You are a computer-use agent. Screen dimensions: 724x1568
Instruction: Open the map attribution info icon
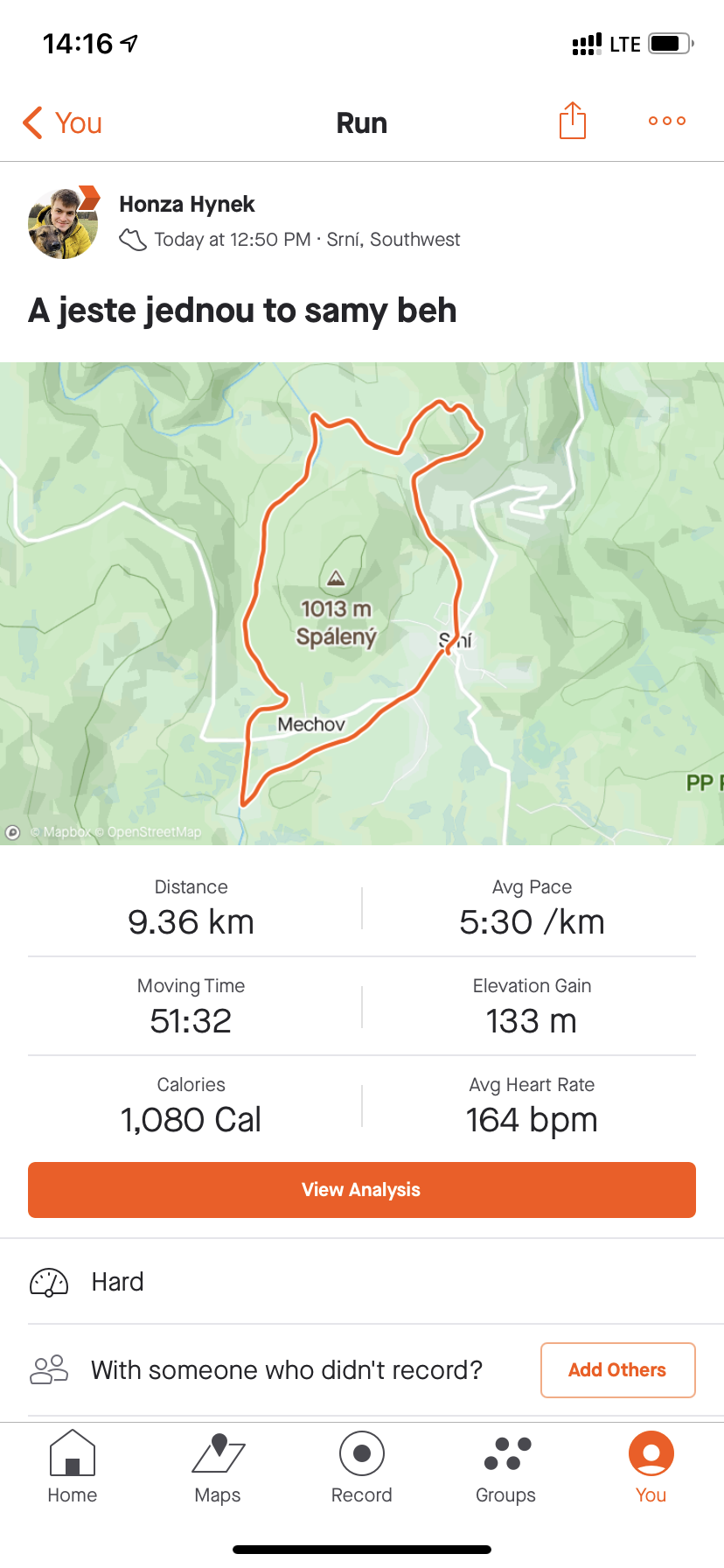[x=13, y=832]
